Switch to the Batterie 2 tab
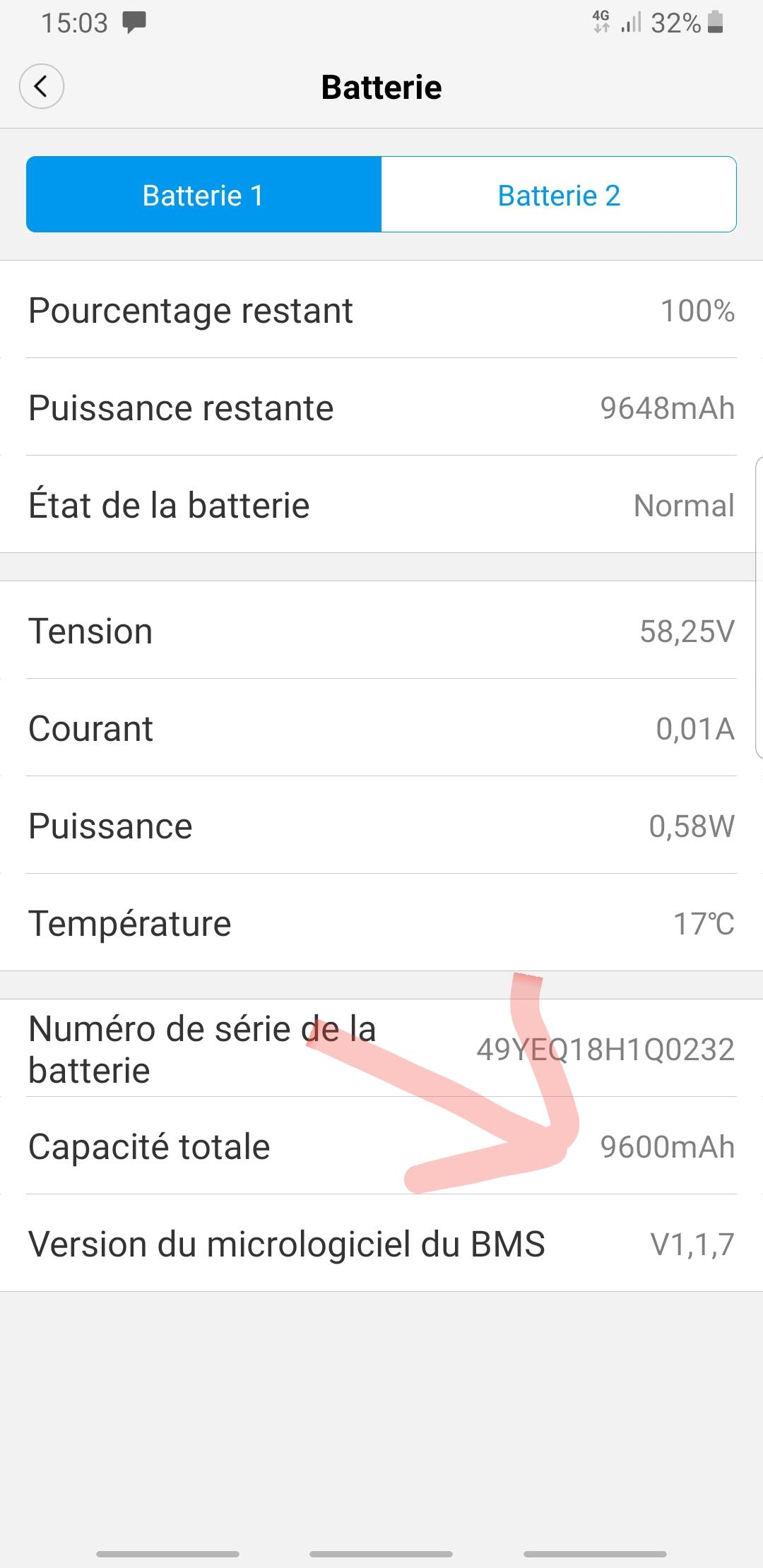Image resolution: width=763 pixels, height=1568 pixels. 559,195
